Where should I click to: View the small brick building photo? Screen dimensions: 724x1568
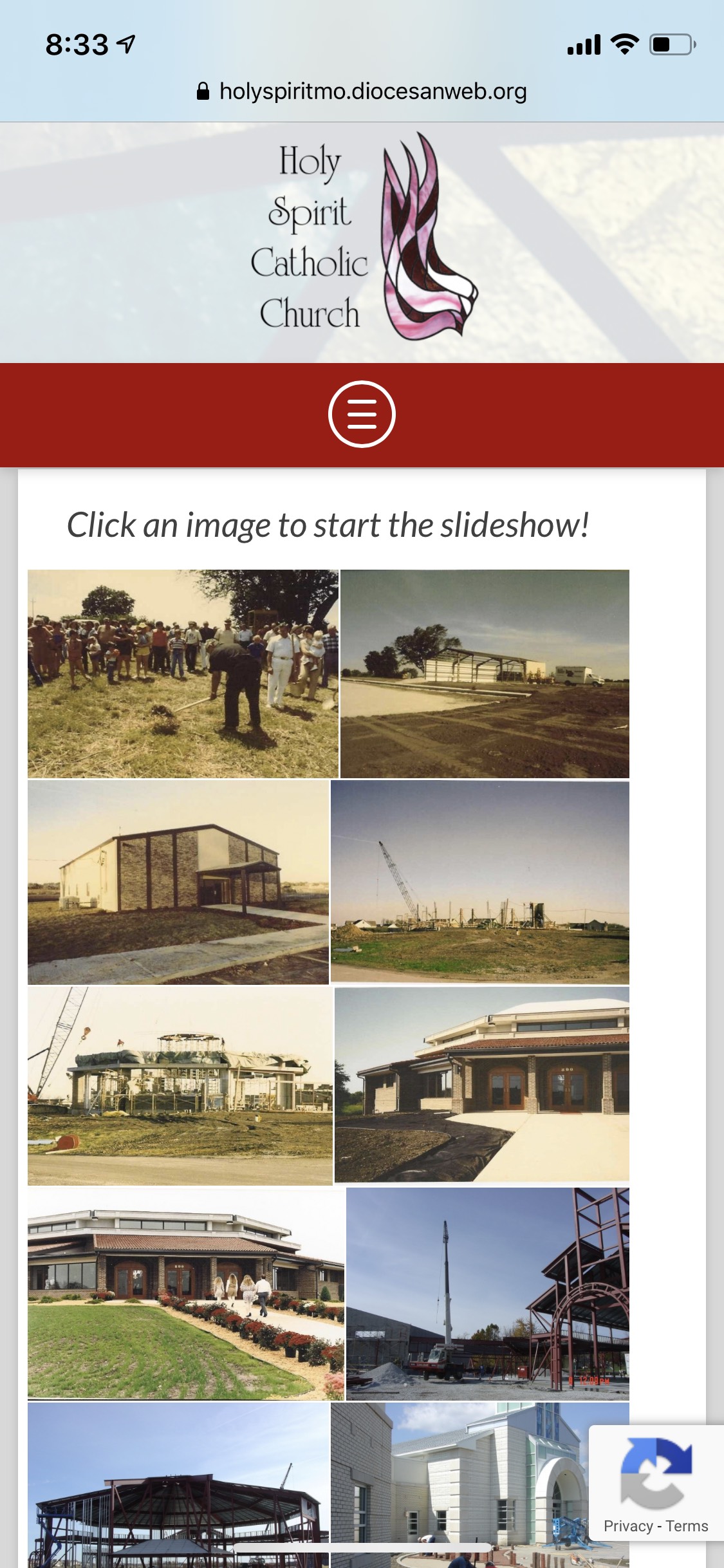[x=178, y=882]
